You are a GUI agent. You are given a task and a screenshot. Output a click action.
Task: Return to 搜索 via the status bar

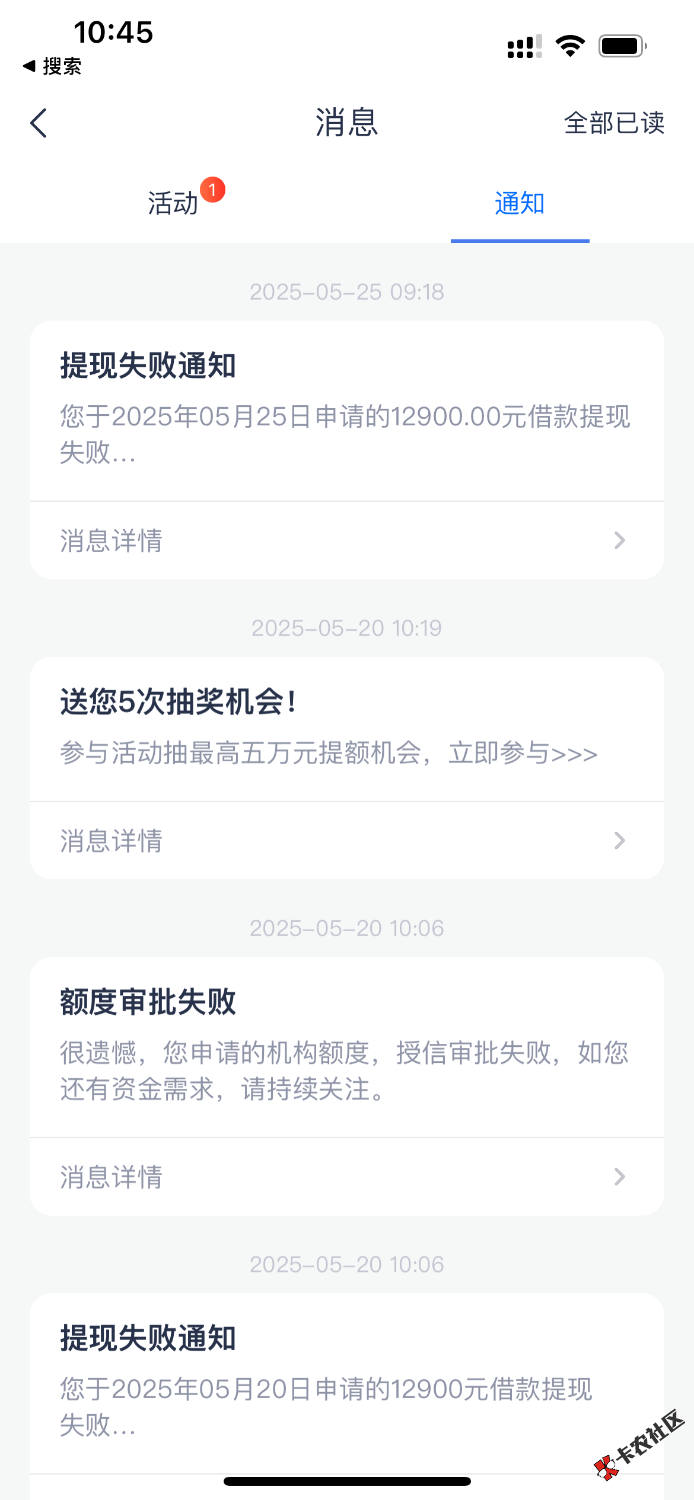point(52,67)
